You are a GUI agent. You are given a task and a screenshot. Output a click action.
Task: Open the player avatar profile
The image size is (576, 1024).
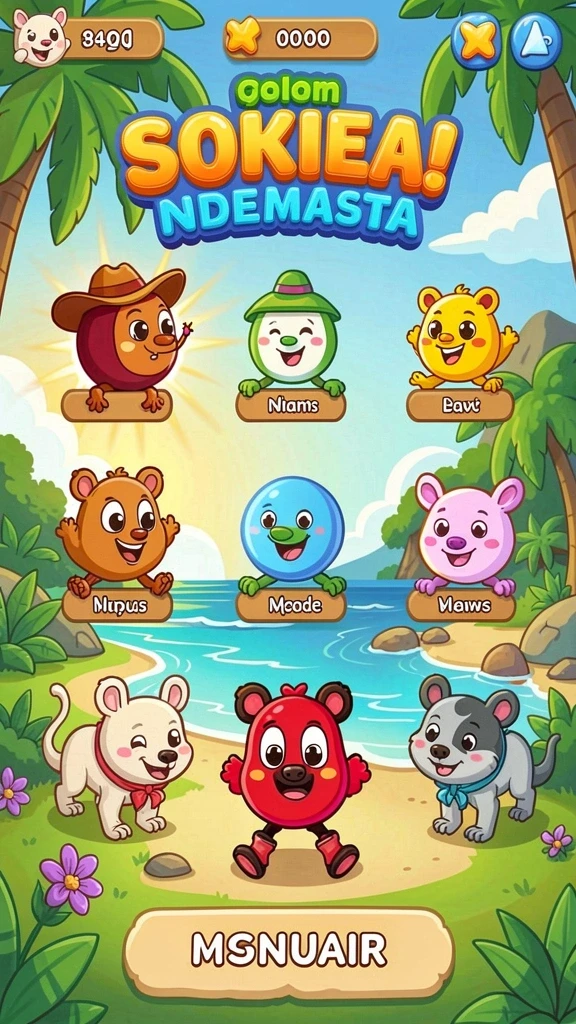(x=40, y=37)
